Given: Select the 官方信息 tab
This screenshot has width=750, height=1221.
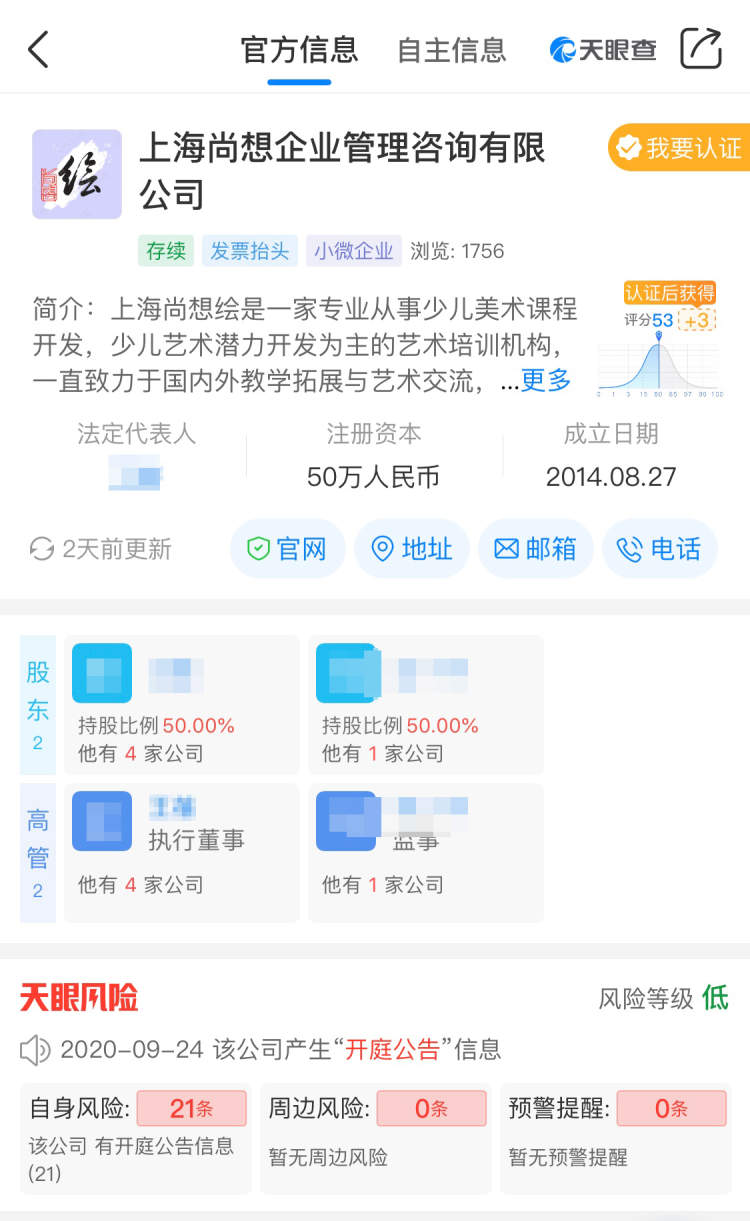Looking at the screenshot, I should click(x=299, y=50).
